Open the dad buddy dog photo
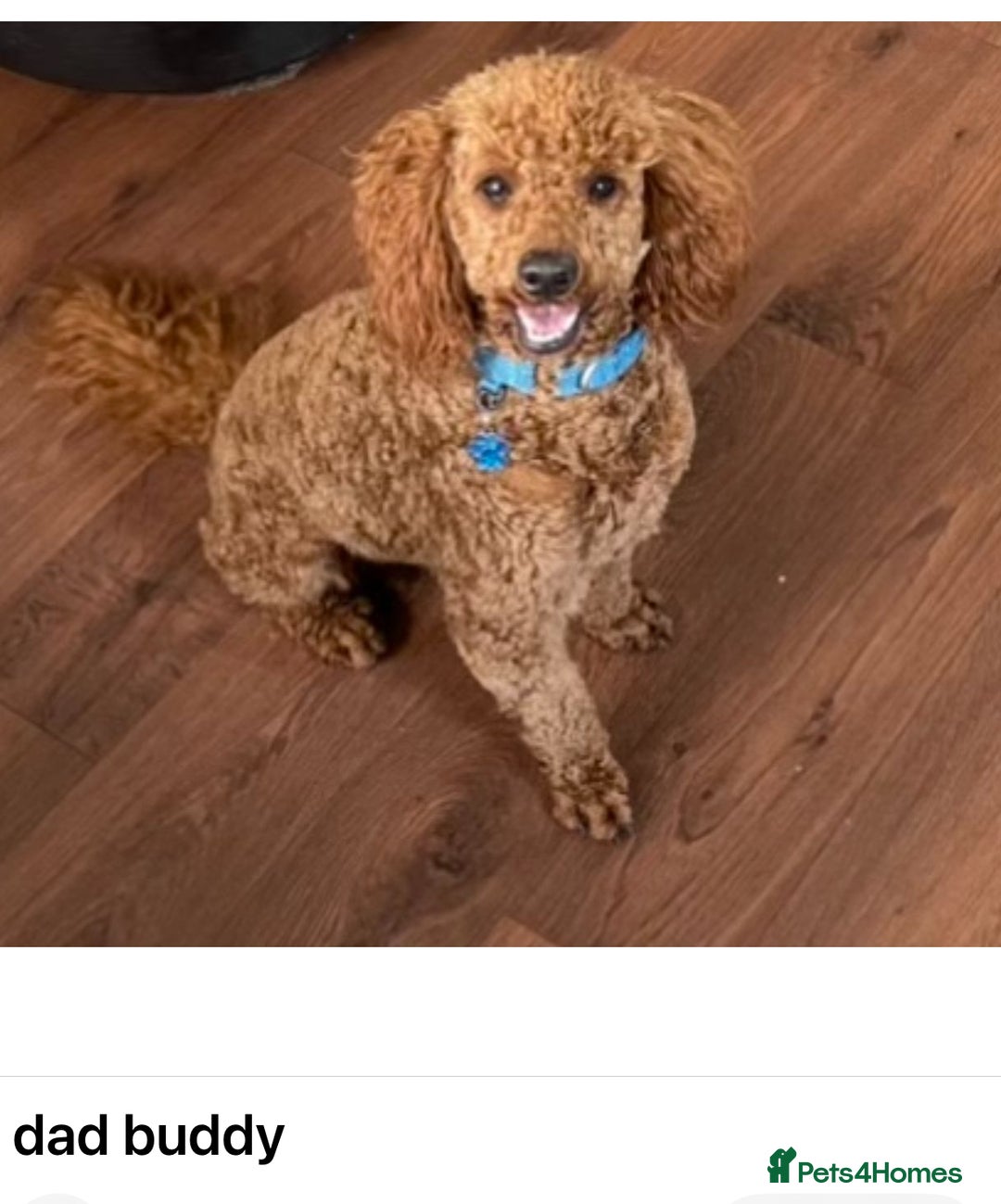This screenshot has height=1204, width=1001. tap(500, 482)
